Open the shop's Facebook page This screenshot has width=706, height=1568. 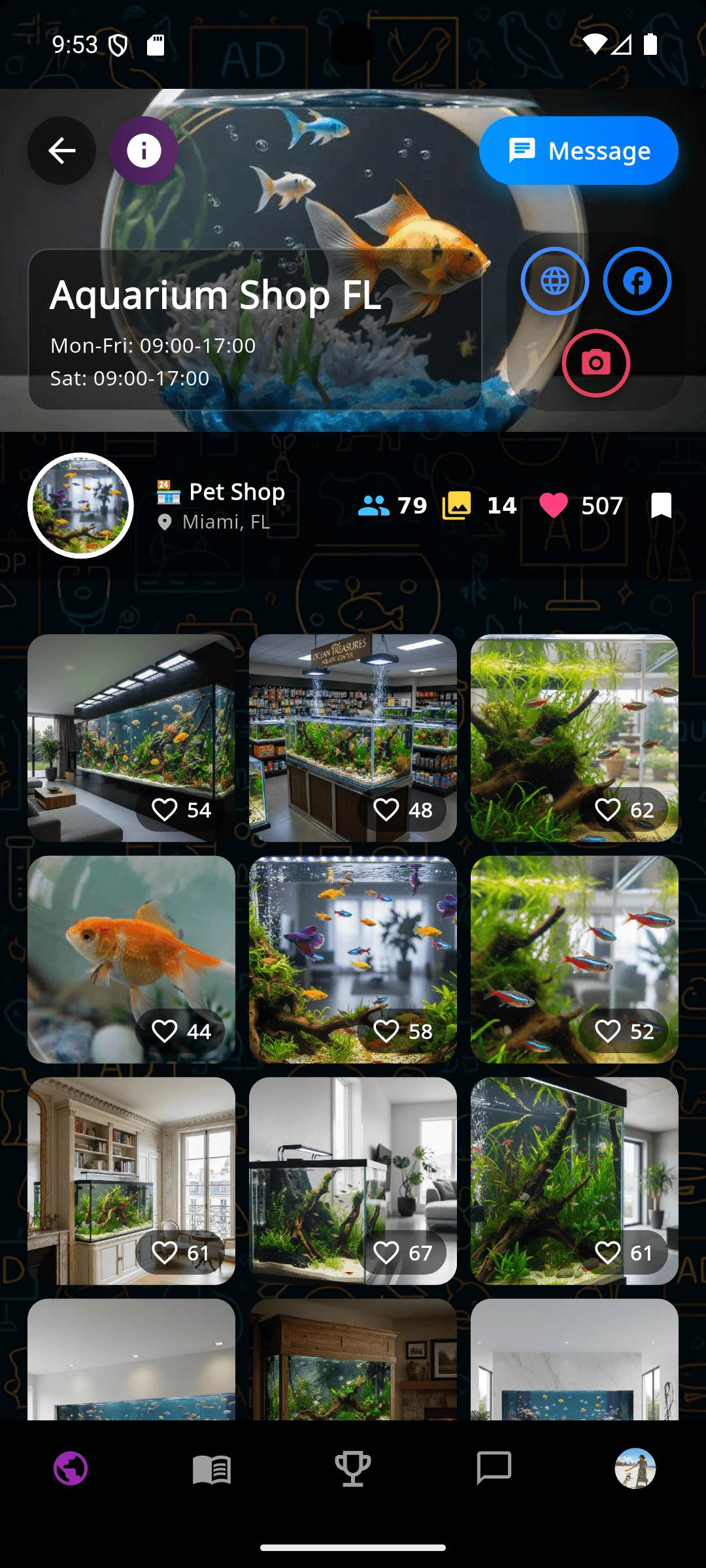coord(637,281)
